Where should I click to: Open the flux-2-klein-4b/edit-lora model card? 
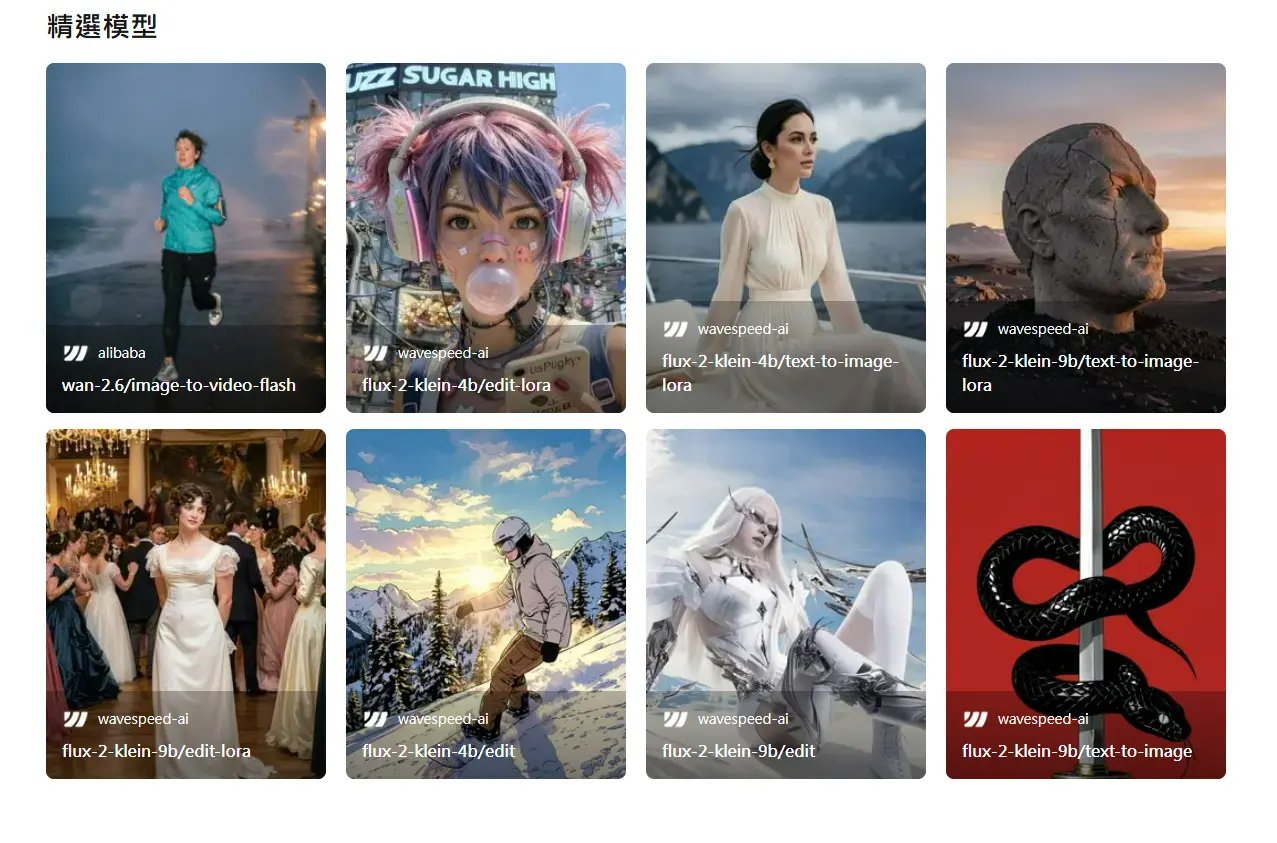(486, 238)
